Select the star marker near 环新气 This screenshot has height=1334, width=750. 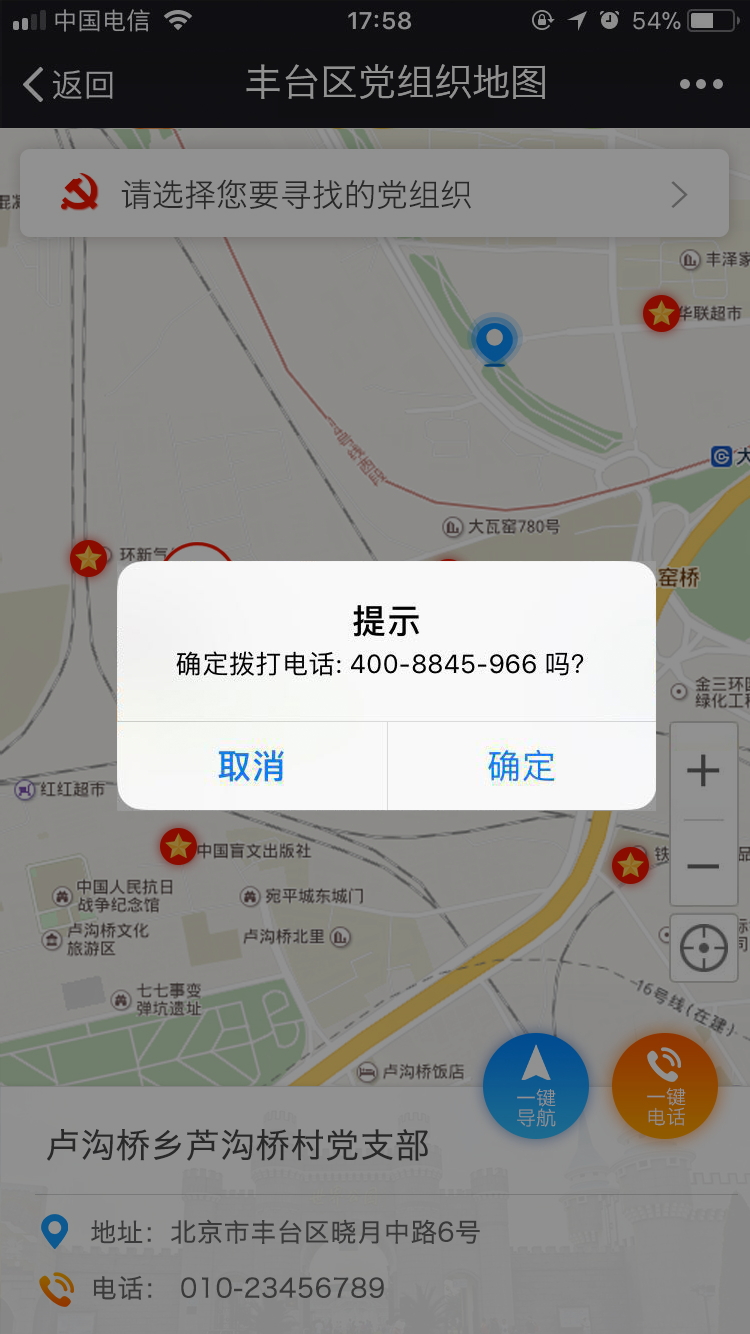coord(88,558)
